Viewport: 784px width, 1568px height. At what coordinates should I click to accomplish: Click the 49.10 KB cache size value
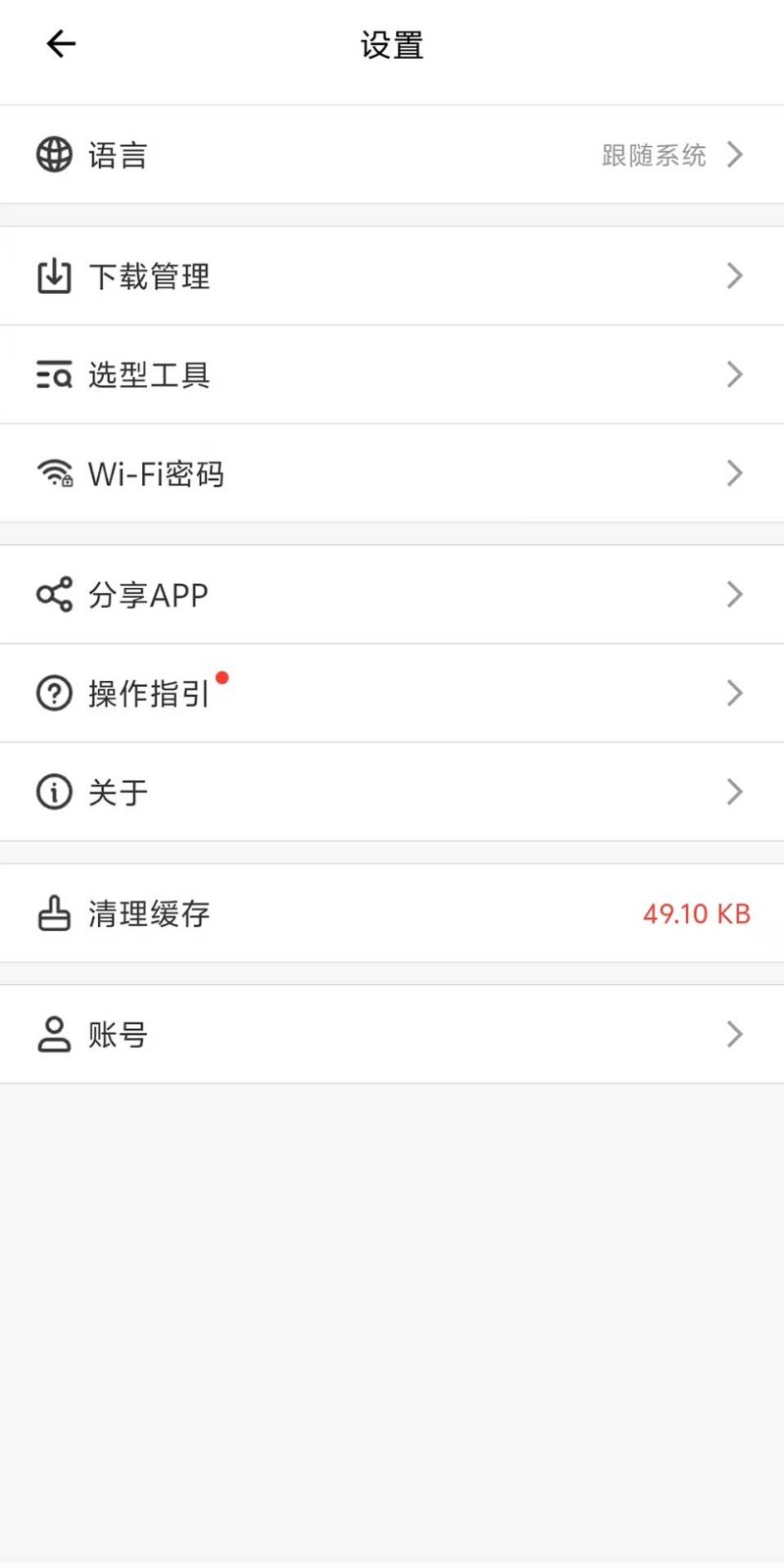696,912
